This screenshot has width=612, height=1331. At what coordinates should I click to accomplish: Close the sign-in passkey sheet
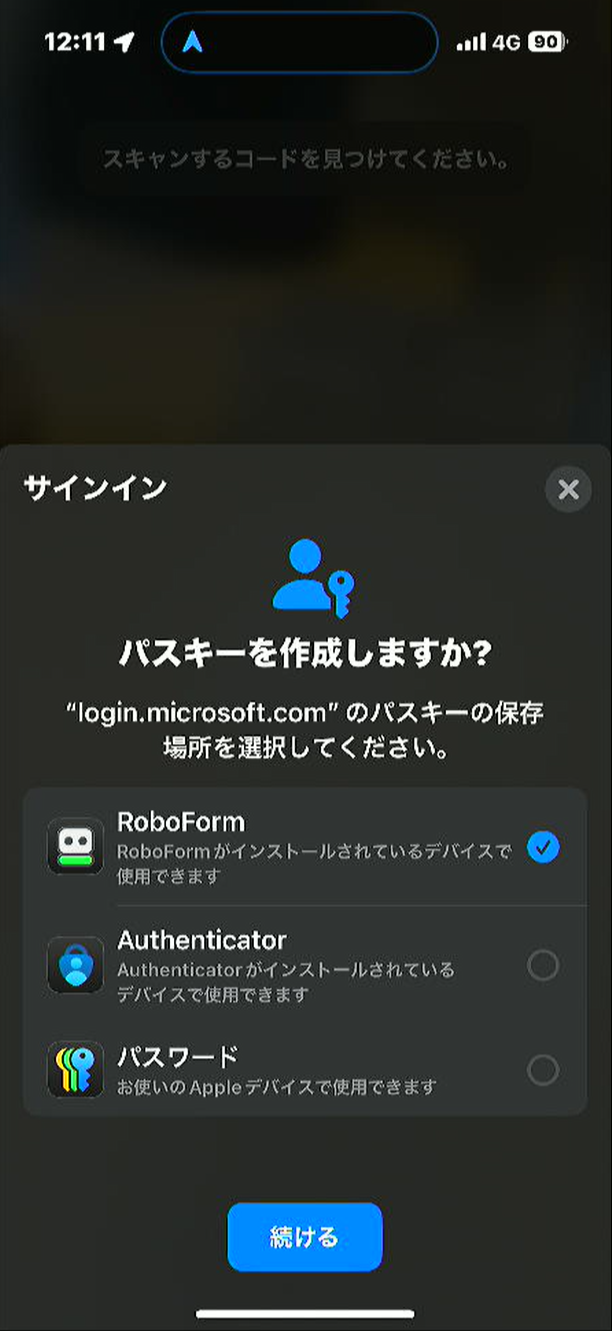coord(568,489)
